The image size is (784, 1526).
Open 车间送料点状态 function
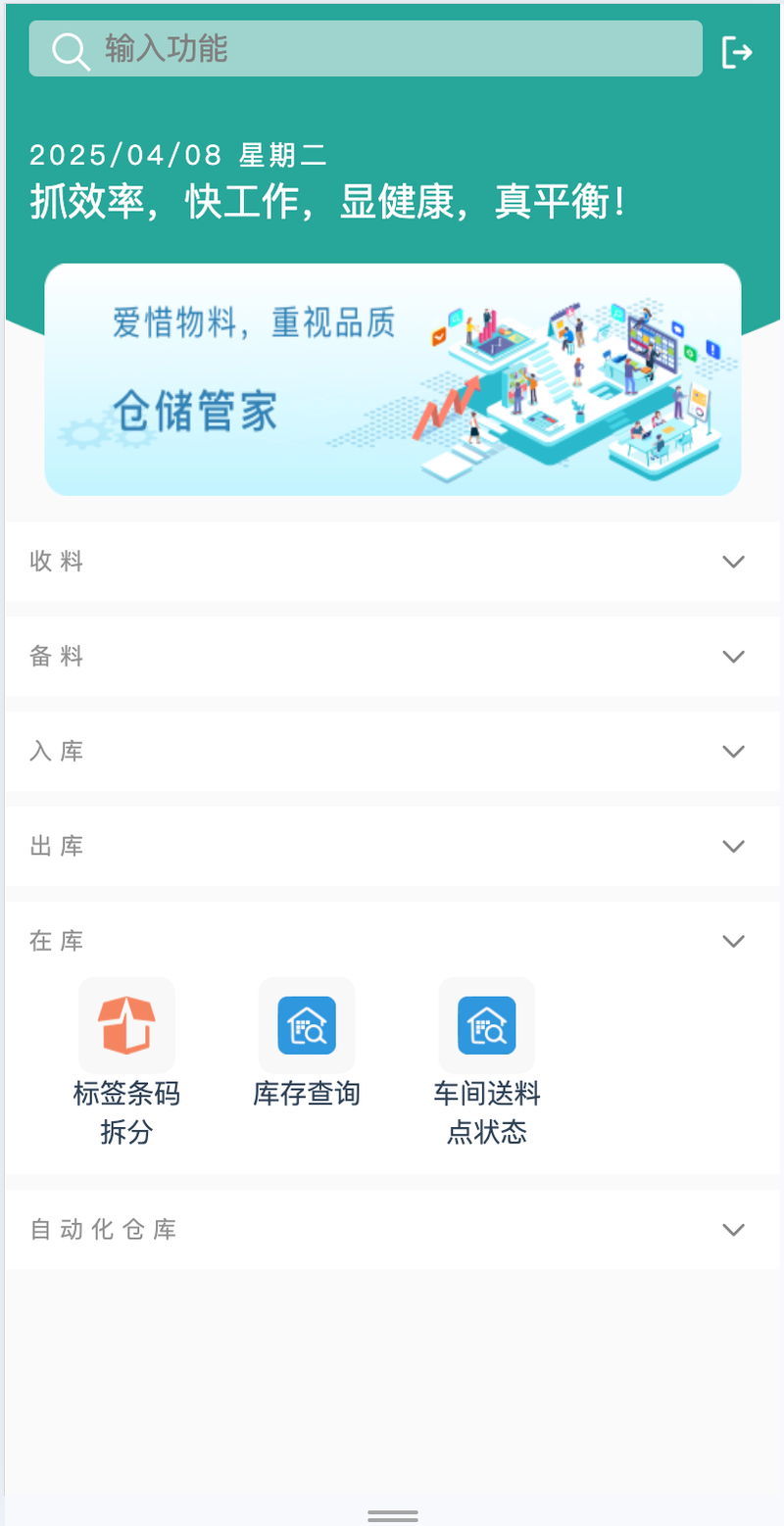point(487,1025)
